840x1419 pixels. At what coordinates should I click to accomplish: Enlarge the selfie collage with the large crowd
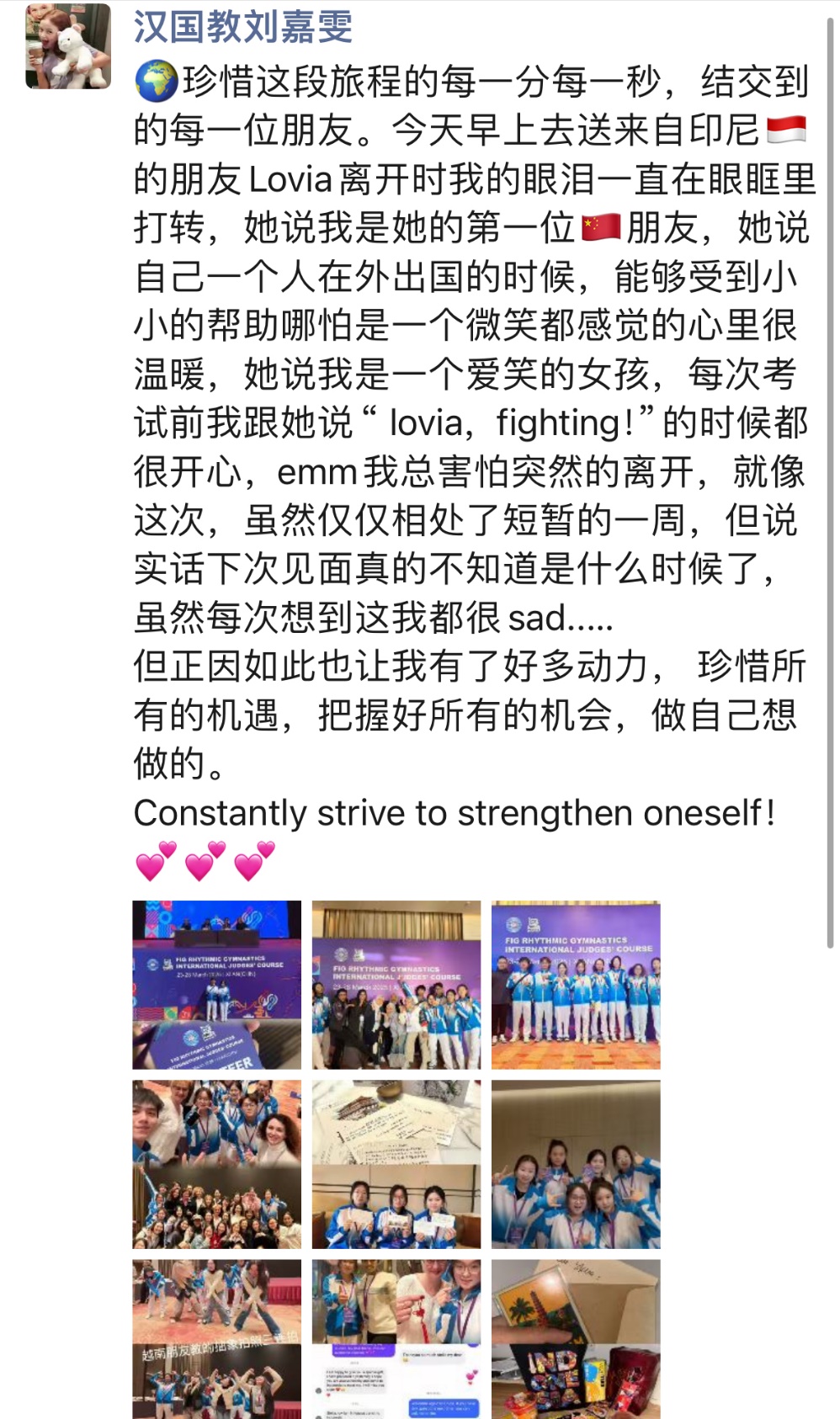pos(216,1164)
